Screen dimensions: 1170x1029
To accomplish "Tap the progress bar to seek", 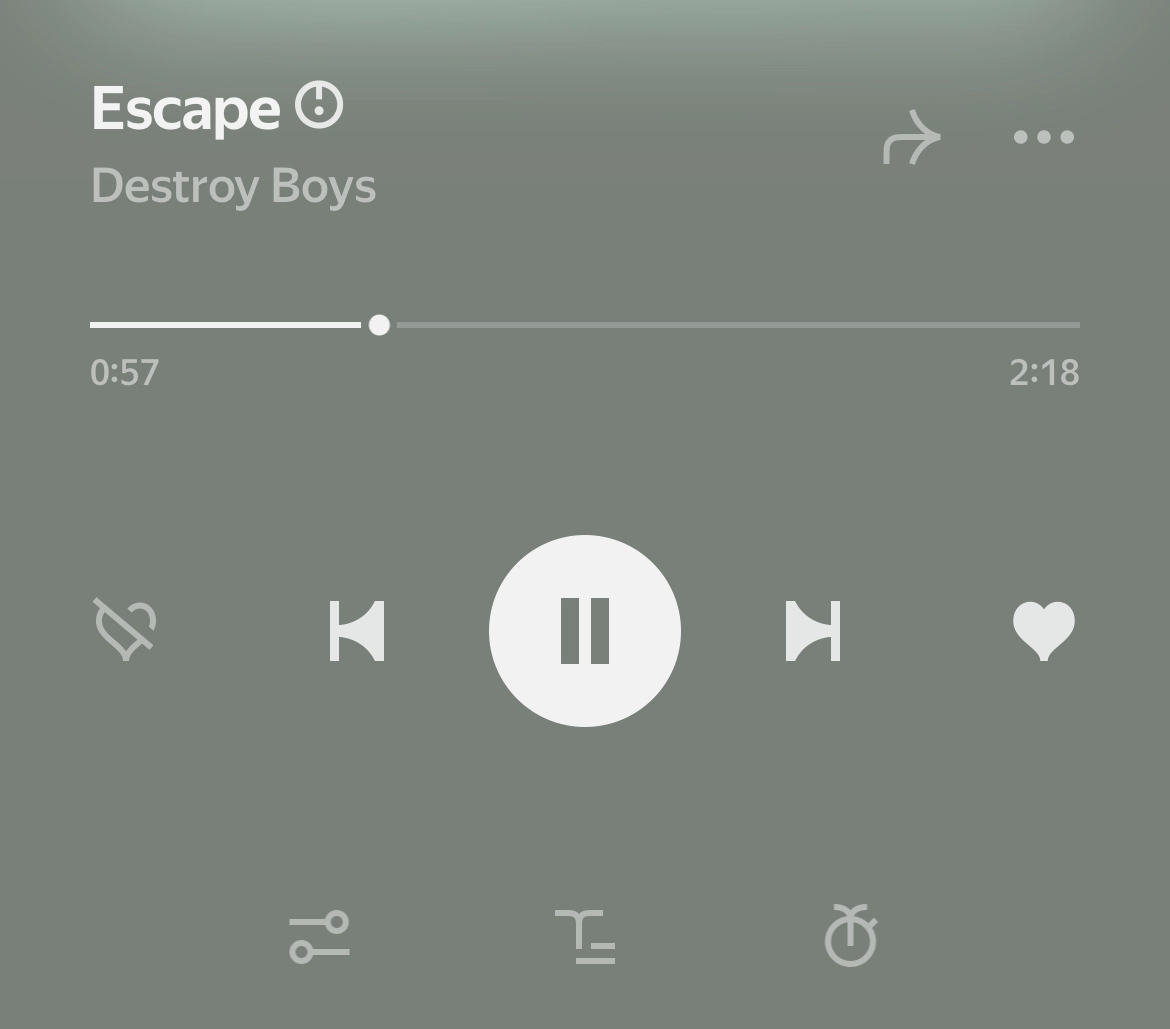I will click(700, 325).
